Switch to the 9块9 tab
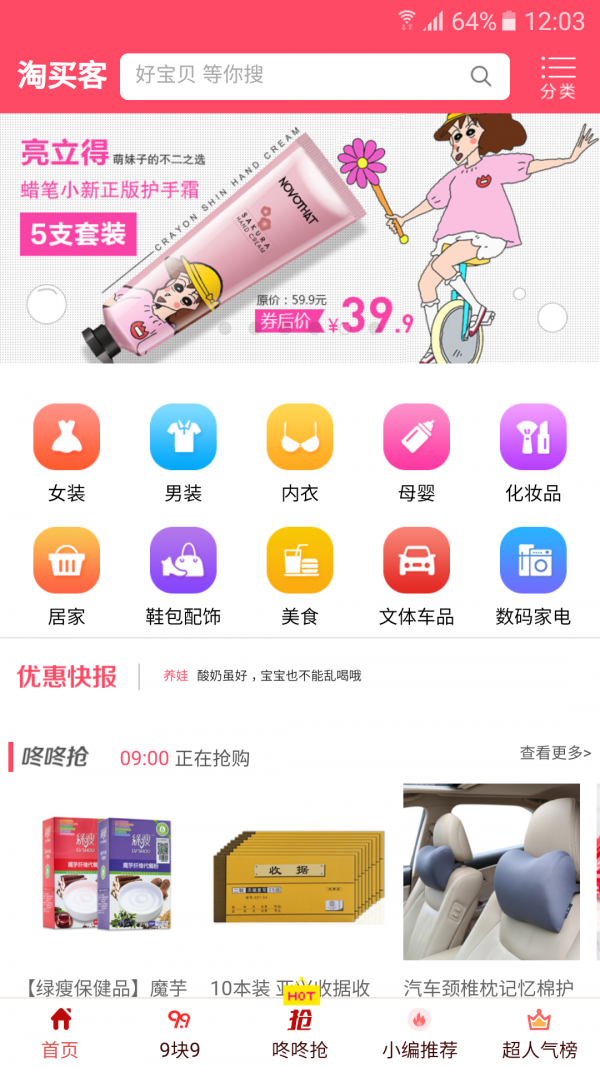Image resolution: width=600 pixels, height=1067 pixels. [180, 1034]
